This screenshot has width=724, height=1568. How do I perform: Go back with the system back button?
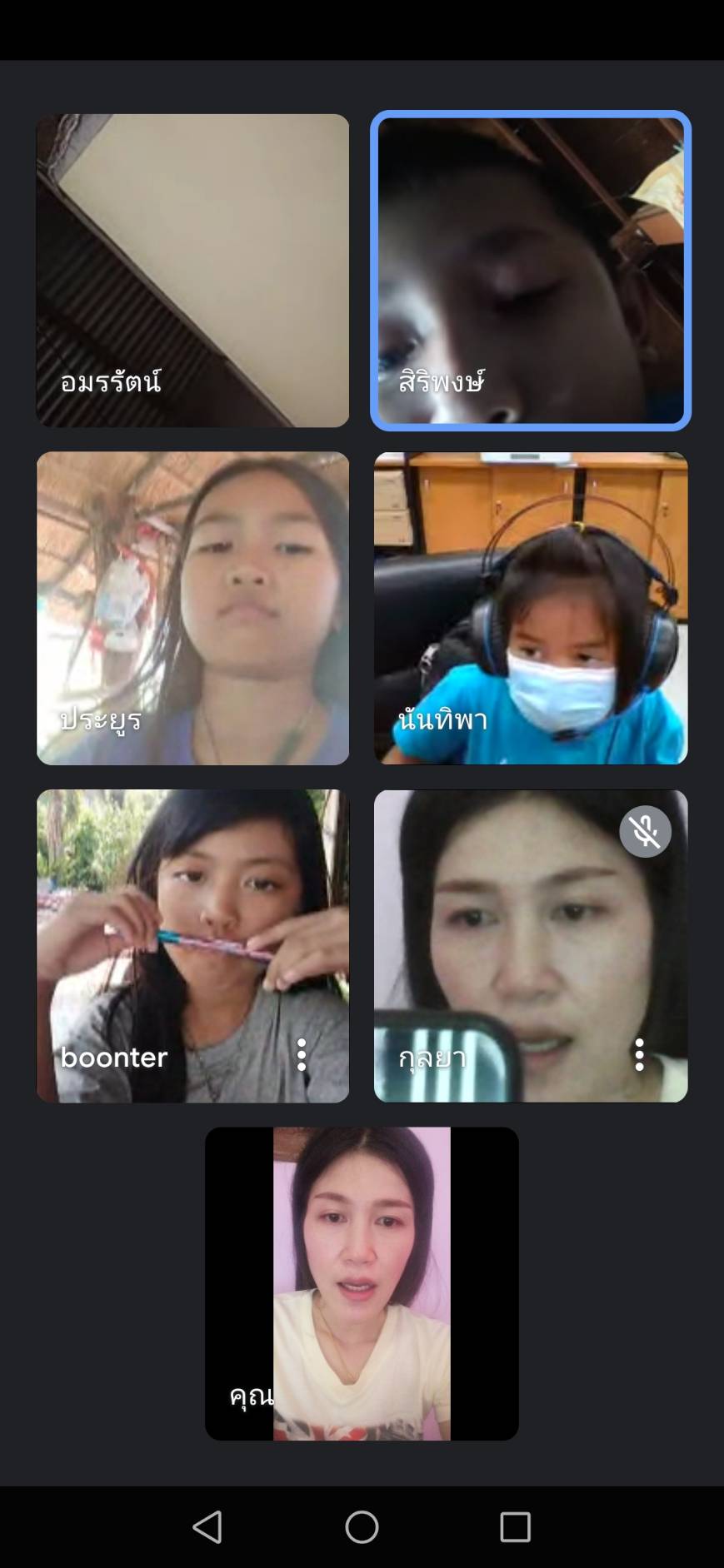click(207, 1526)
